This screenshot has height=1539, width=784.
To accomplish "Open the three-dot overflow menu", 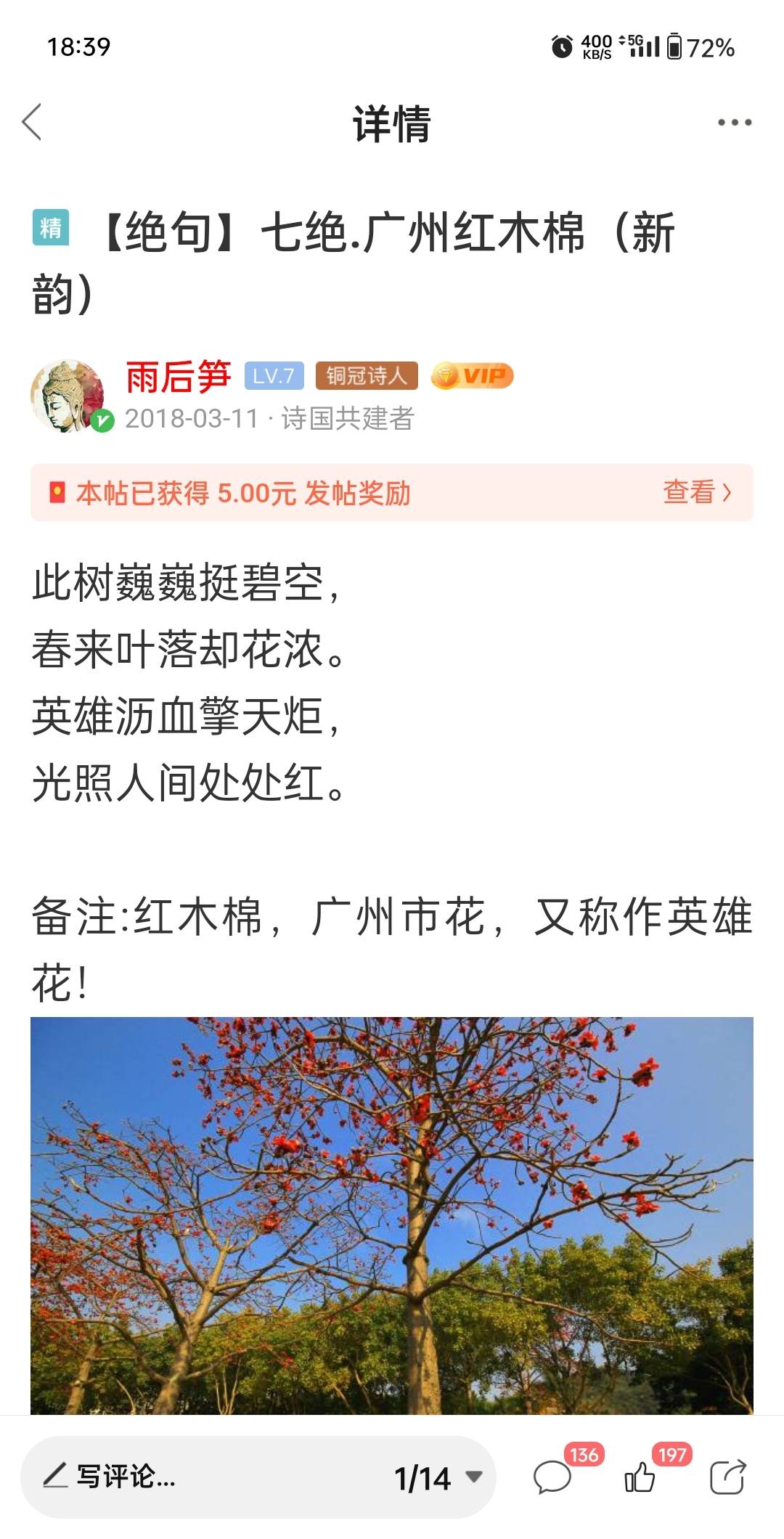I will [x=734, y=122].
